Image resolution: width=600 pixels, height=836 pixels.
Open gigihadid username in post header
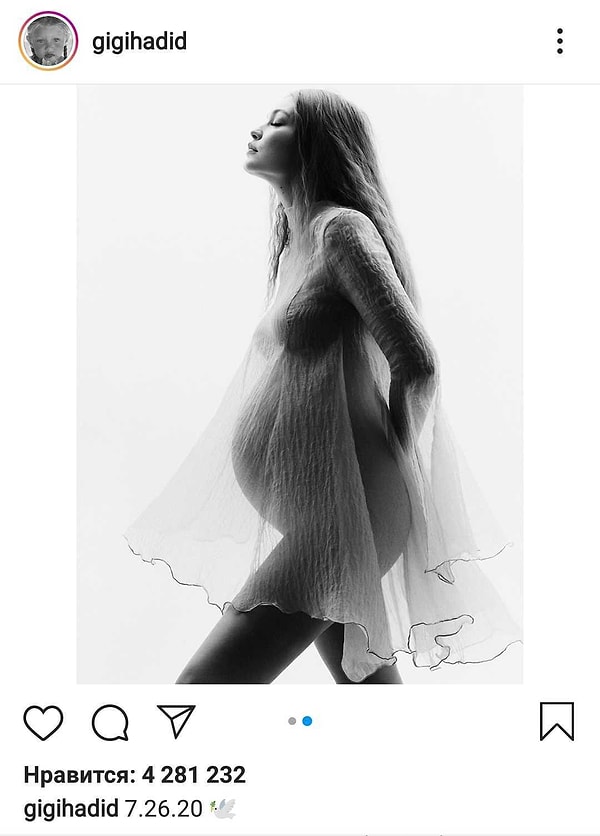[x=139, y=41]
